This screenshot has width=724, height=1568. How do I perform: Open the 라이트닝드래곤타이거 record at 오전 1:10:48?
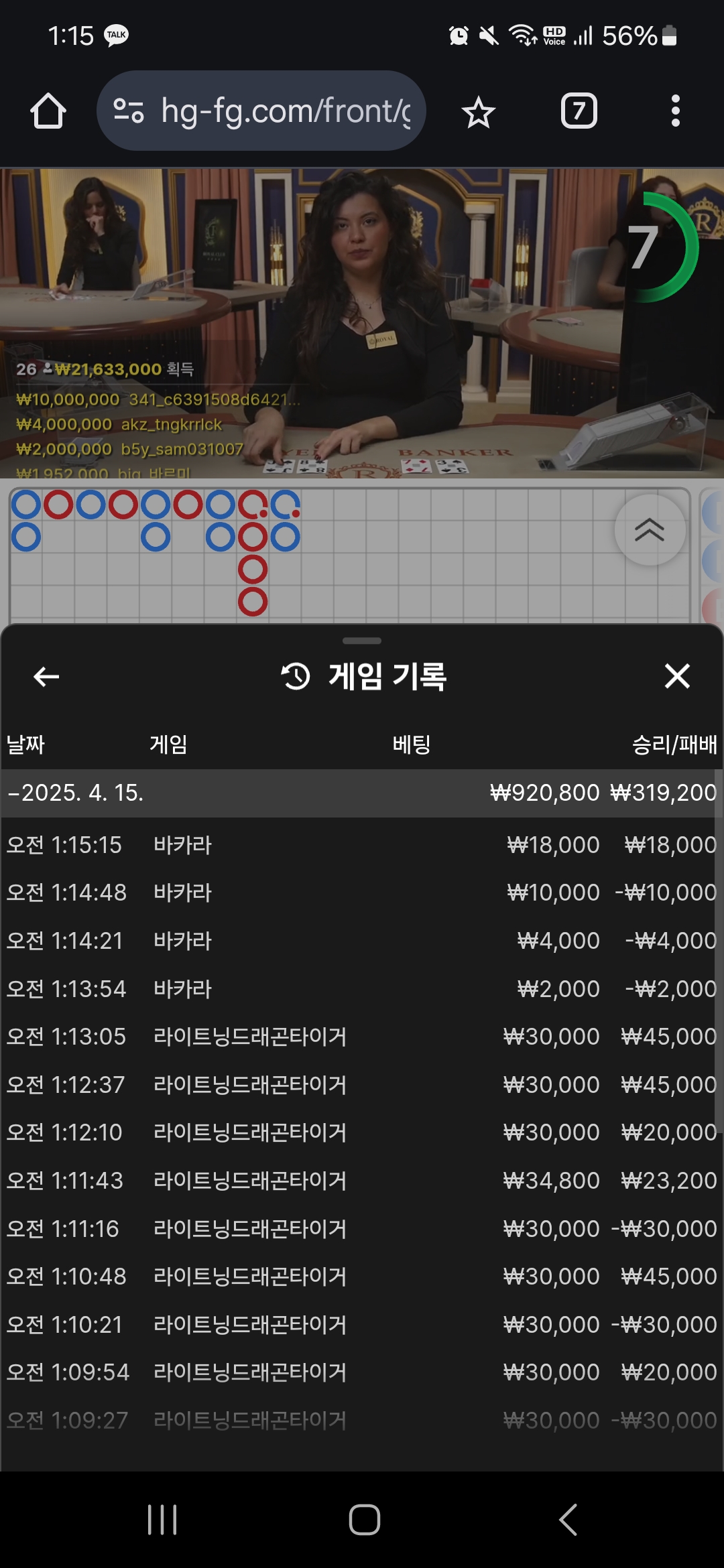[362, 1277]
